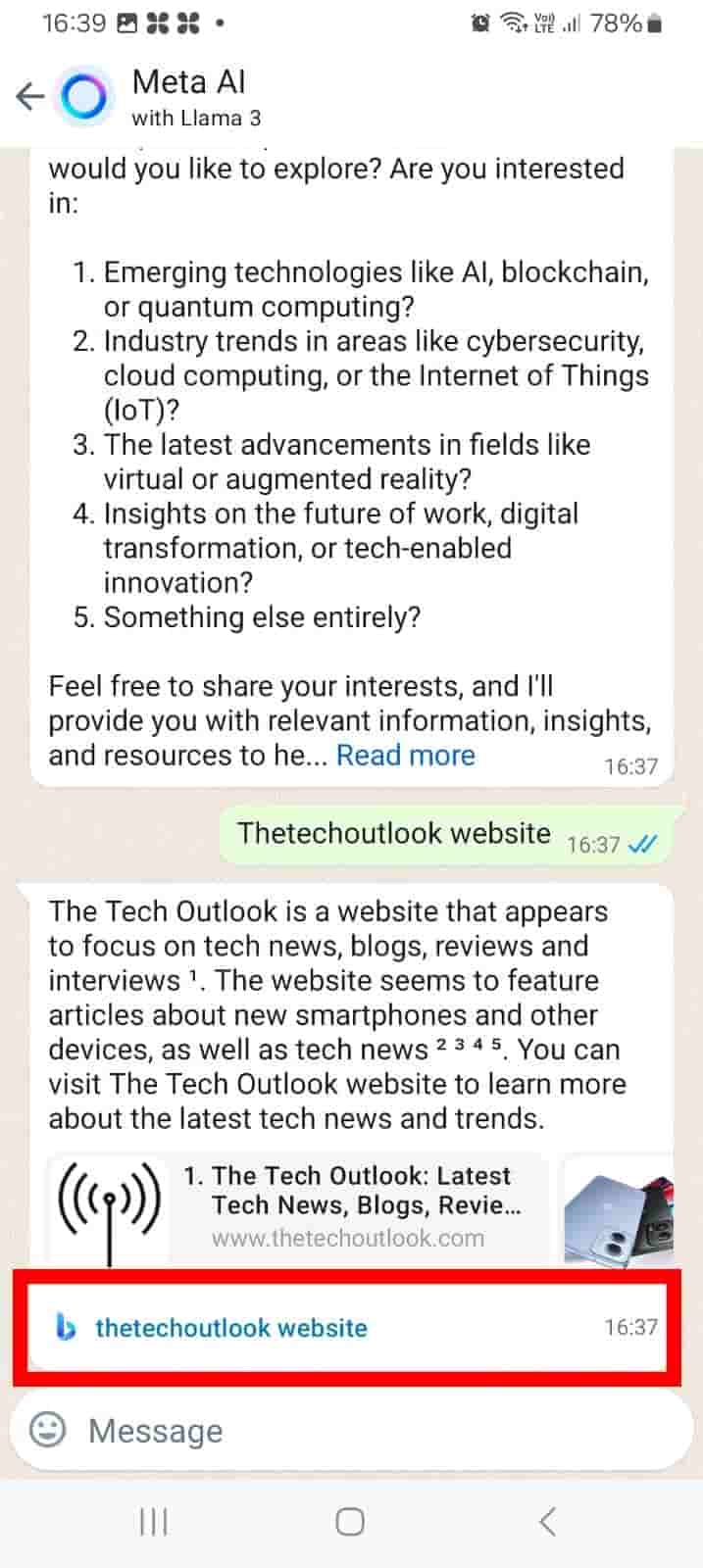Tap the system home button
The width and height of the screenshot is (703, 1568).
[350, 1522]
